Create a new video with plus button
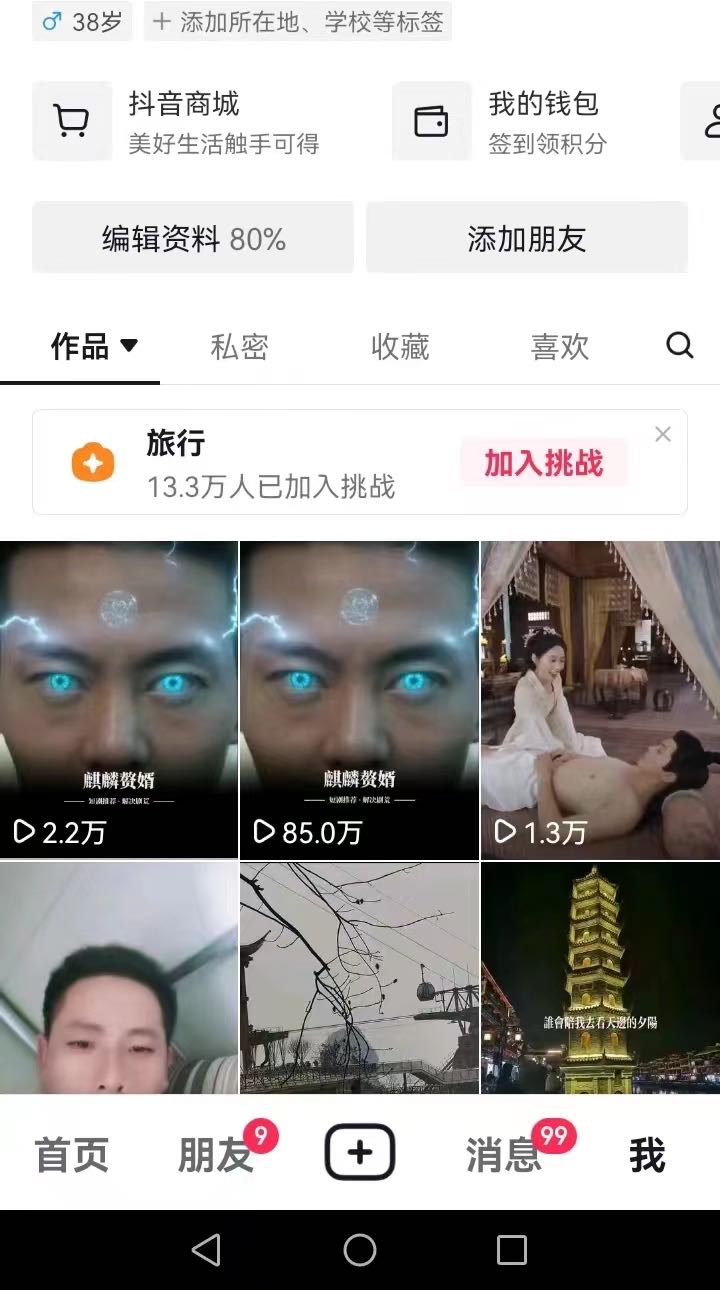Screen dimensions: 720x1290 pyautogui.click(x=360, y=1153)
